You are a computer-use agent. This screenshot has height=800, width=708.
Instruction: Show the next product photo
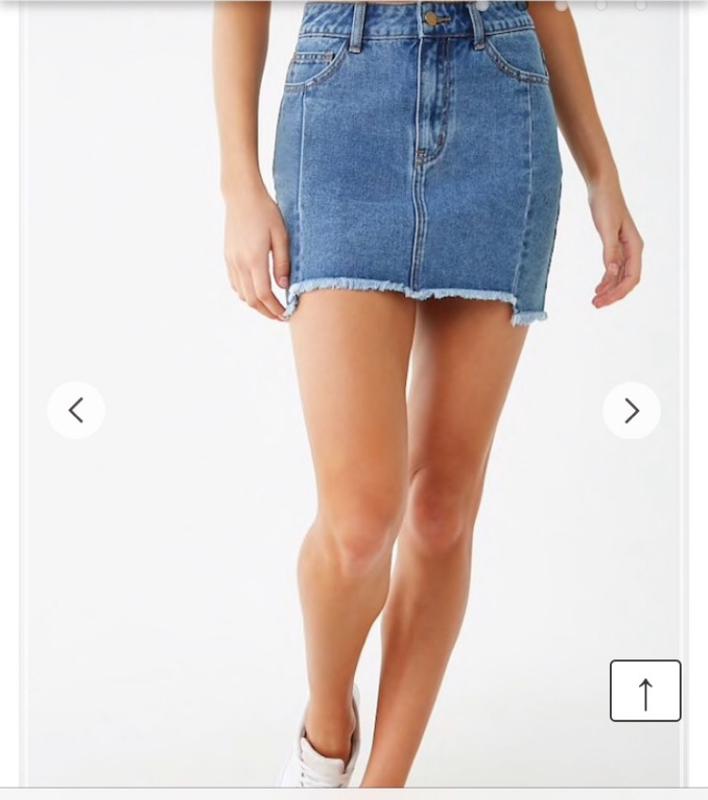click(631, 410)
